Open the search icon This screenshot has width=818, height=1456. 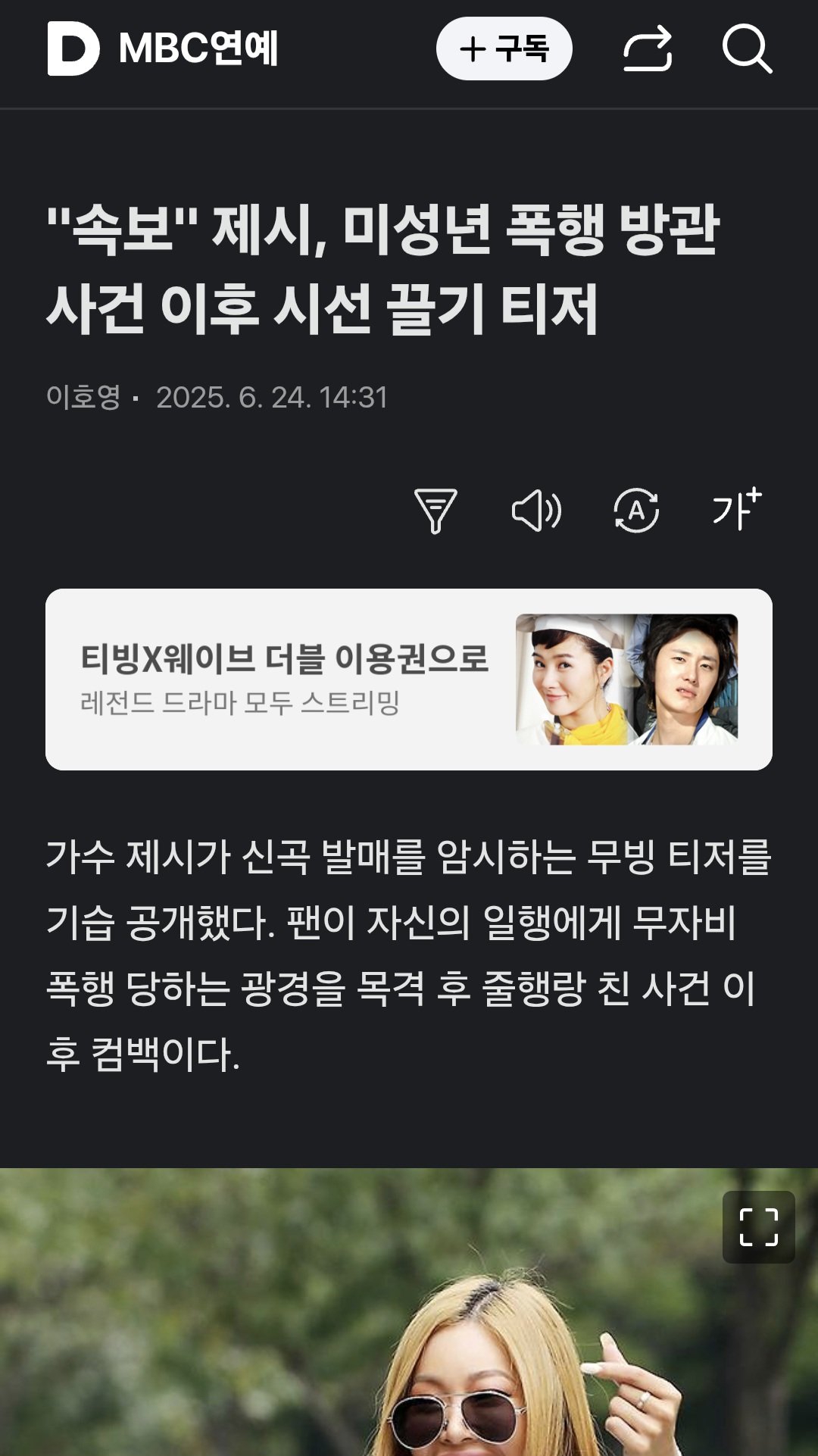747,49
